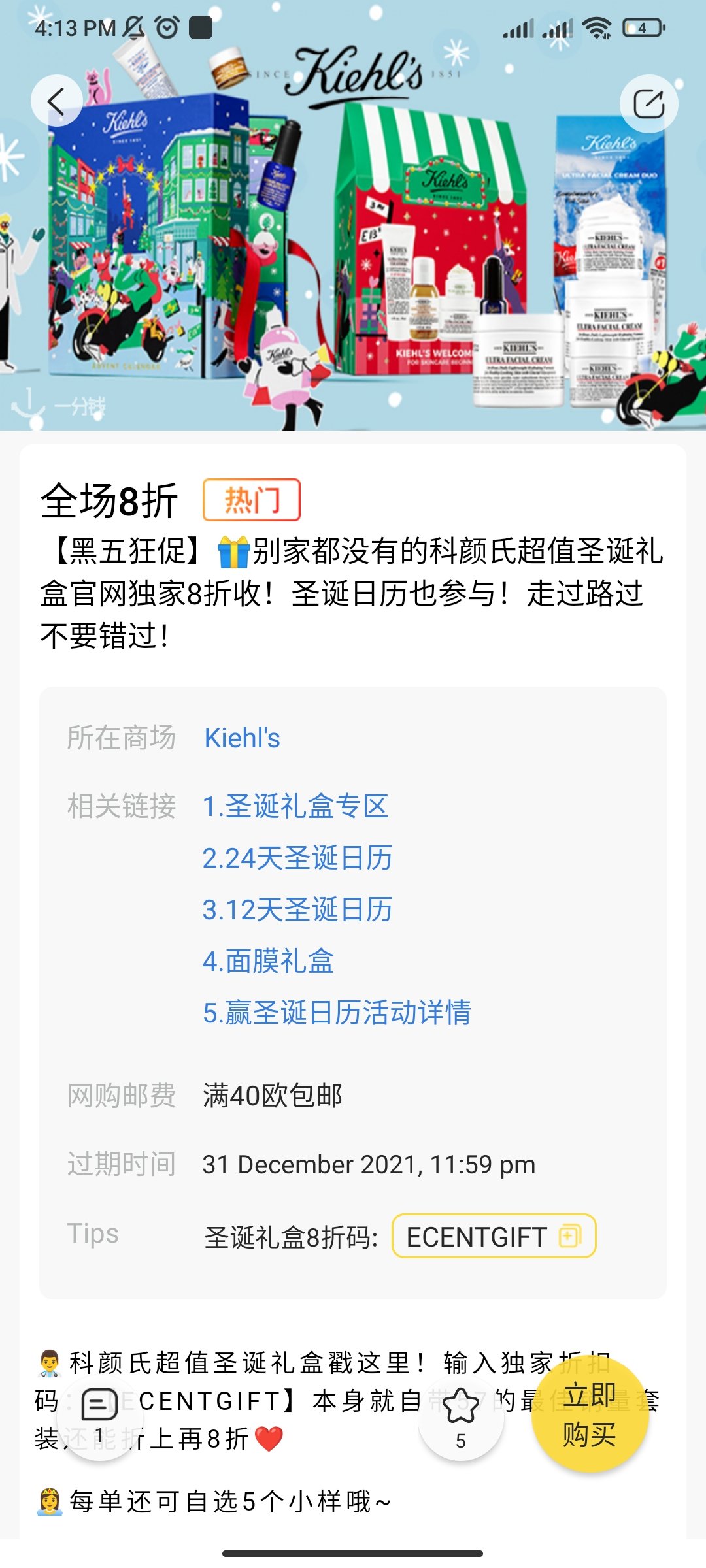Open the Kiehl's store link

point(242,738)
